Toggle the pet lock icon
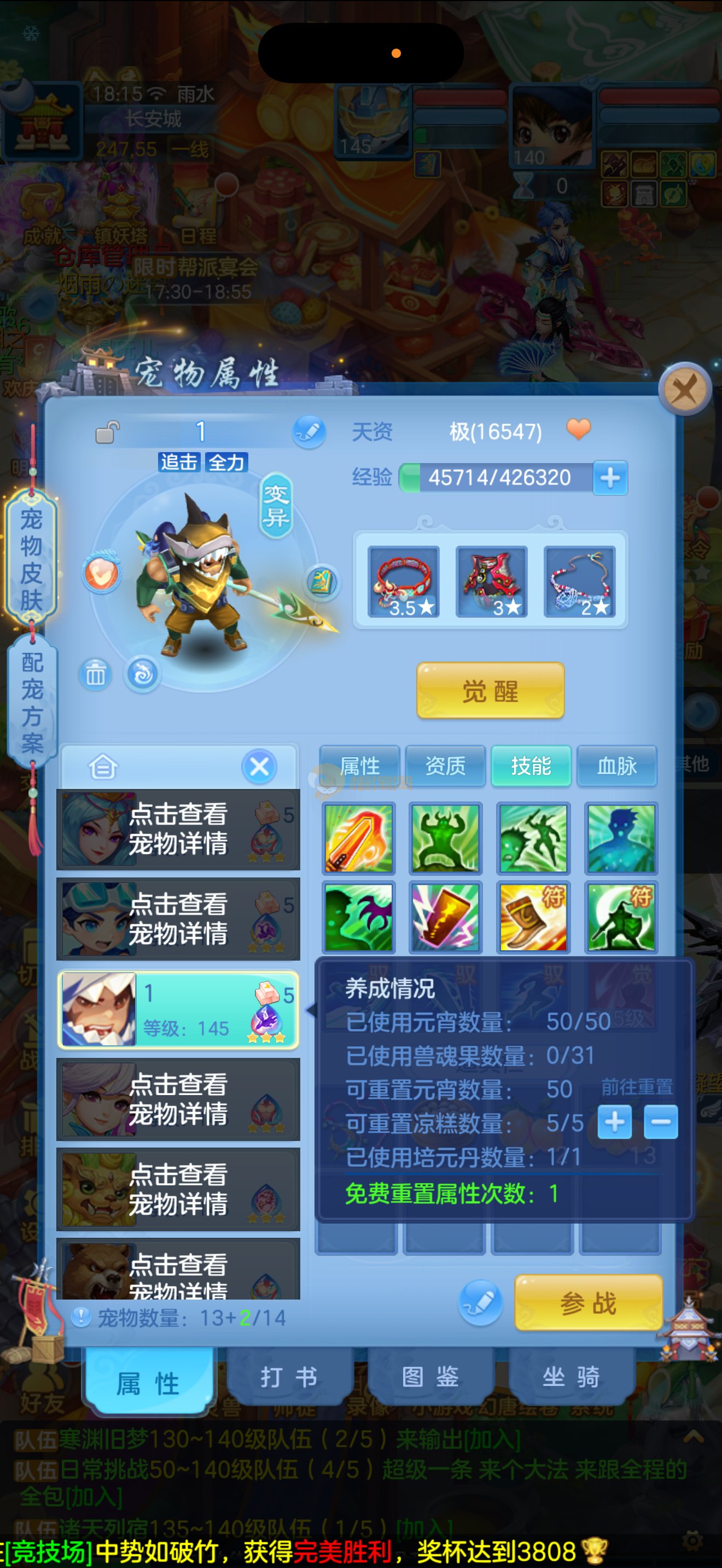722x1568 pixels. pos(107,432)
